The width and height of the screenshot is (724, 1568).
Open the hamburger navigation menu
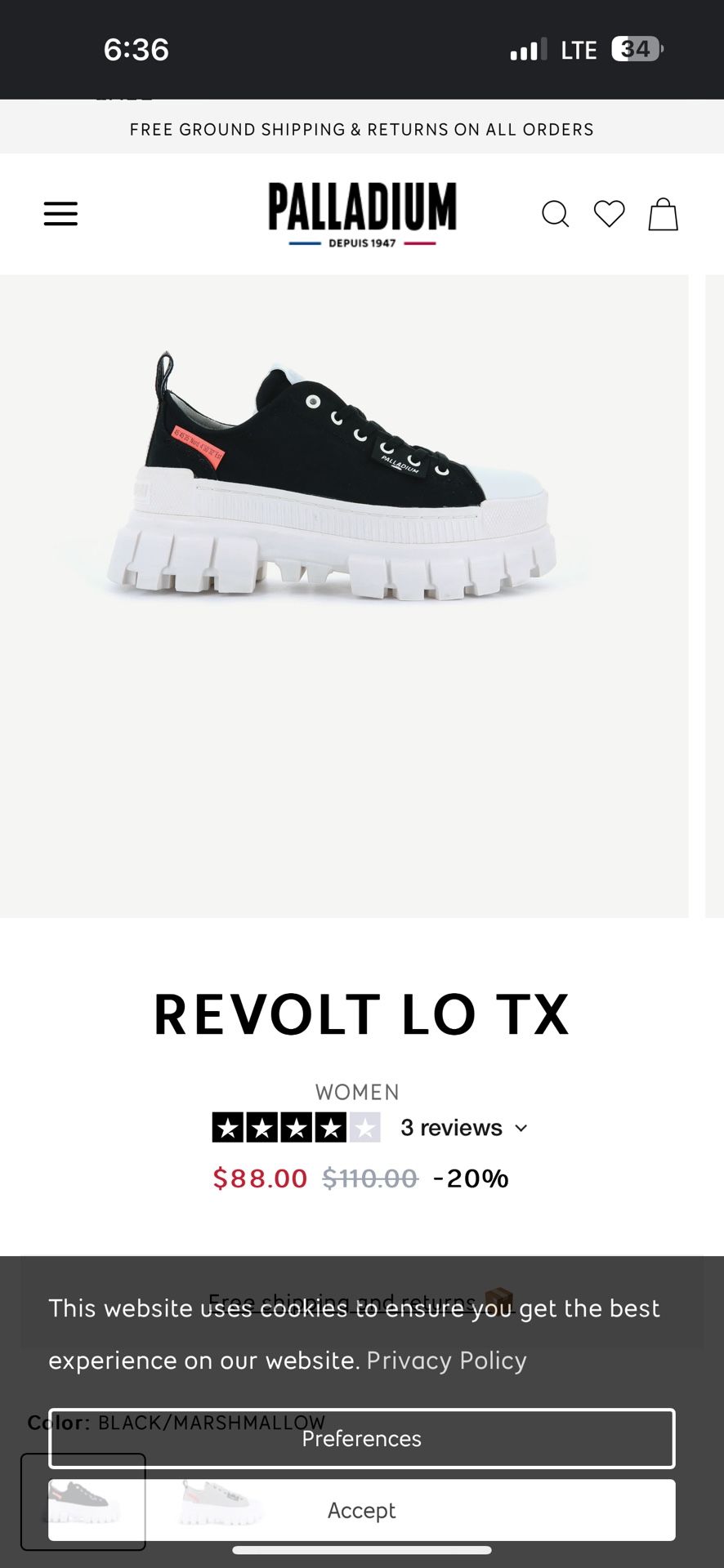coord(60,213)
